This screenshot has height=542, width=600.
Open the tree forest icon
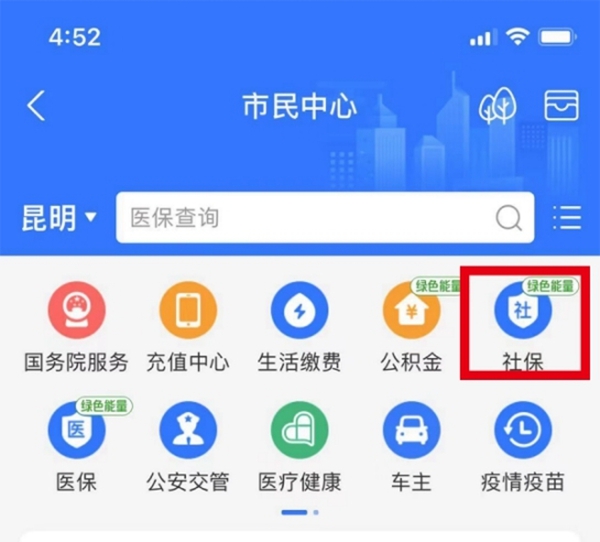497,106
